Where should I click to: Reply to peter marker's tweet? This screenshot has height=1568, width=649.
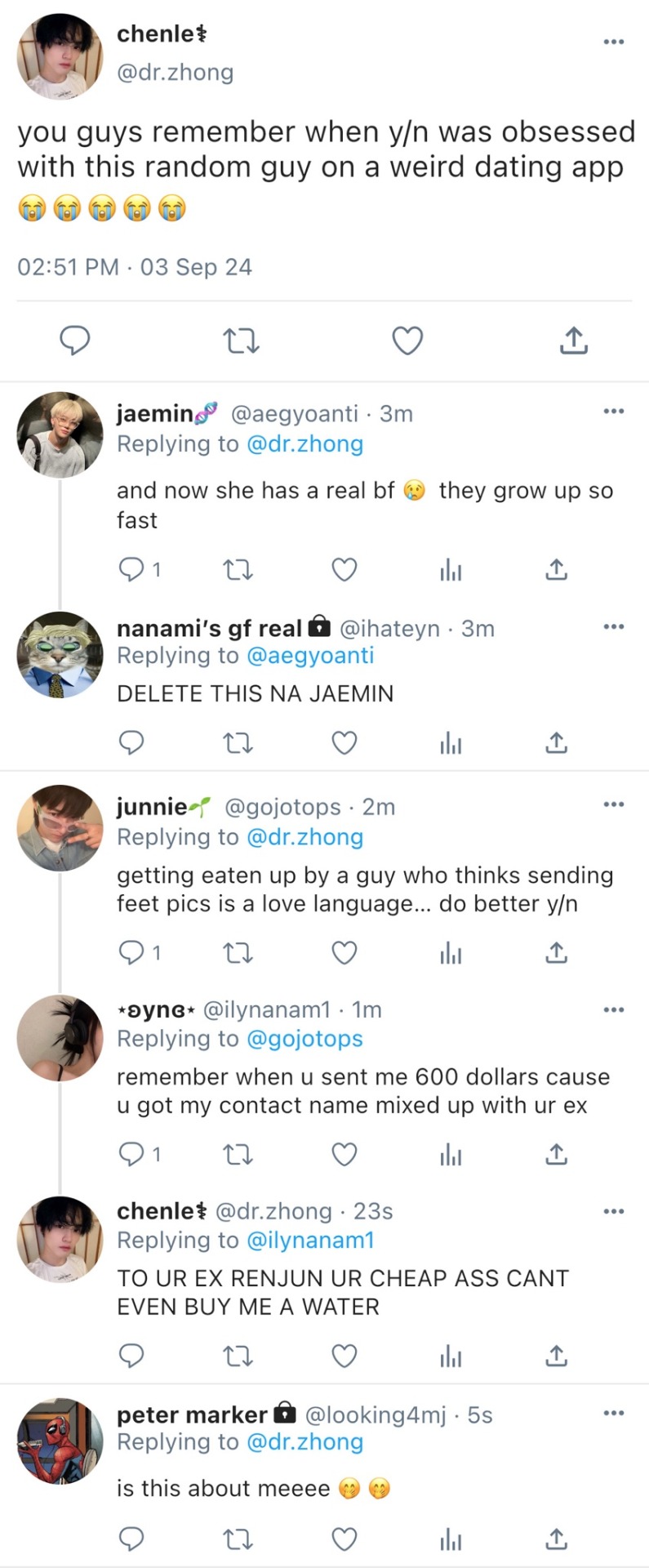point(132,1539)
